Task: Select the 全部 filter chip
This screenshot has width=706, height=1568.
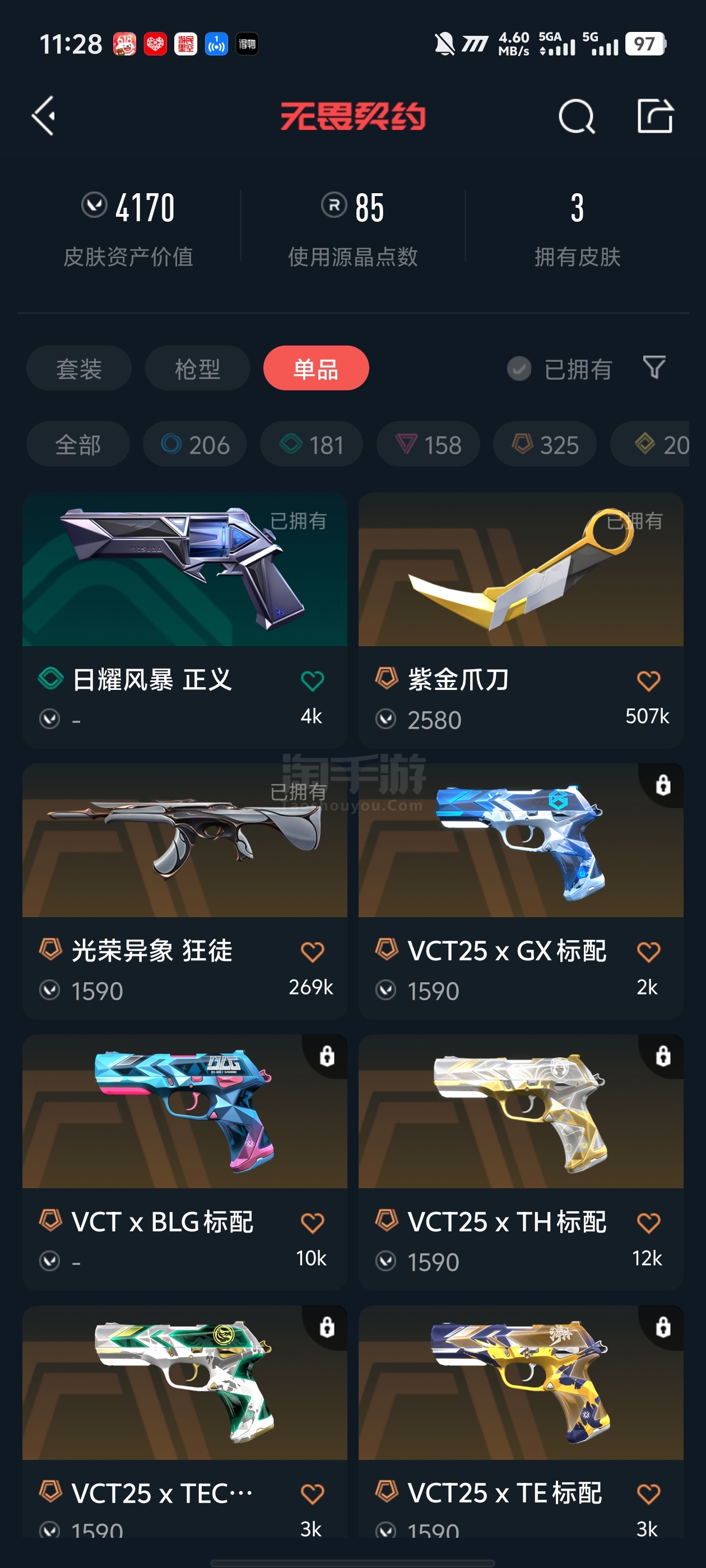Action: click(x=78, y=444)
